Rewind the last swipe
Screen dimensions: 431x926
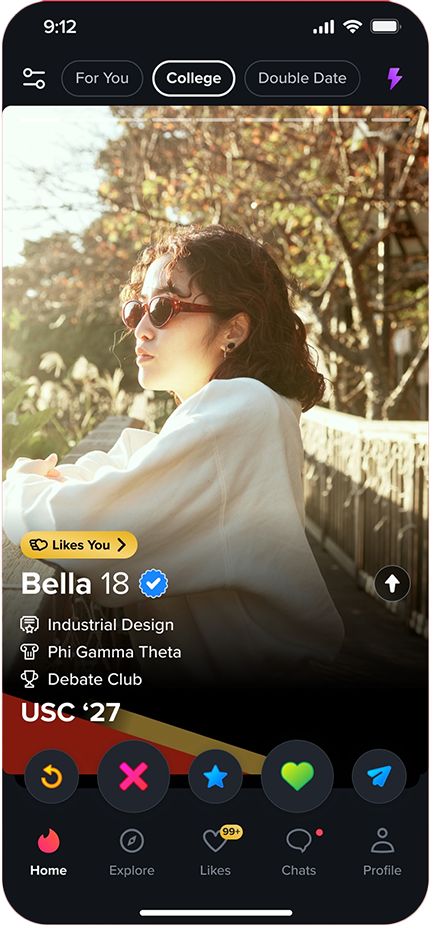click(x=52, y=777)
